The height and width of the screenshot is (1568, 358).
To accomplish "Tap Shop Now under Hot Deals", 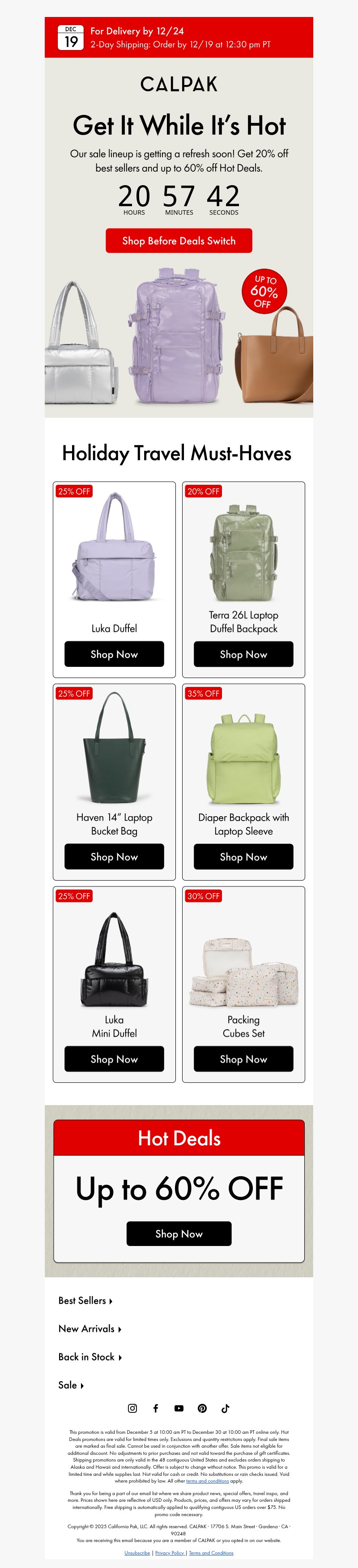I will [179, 1234].
